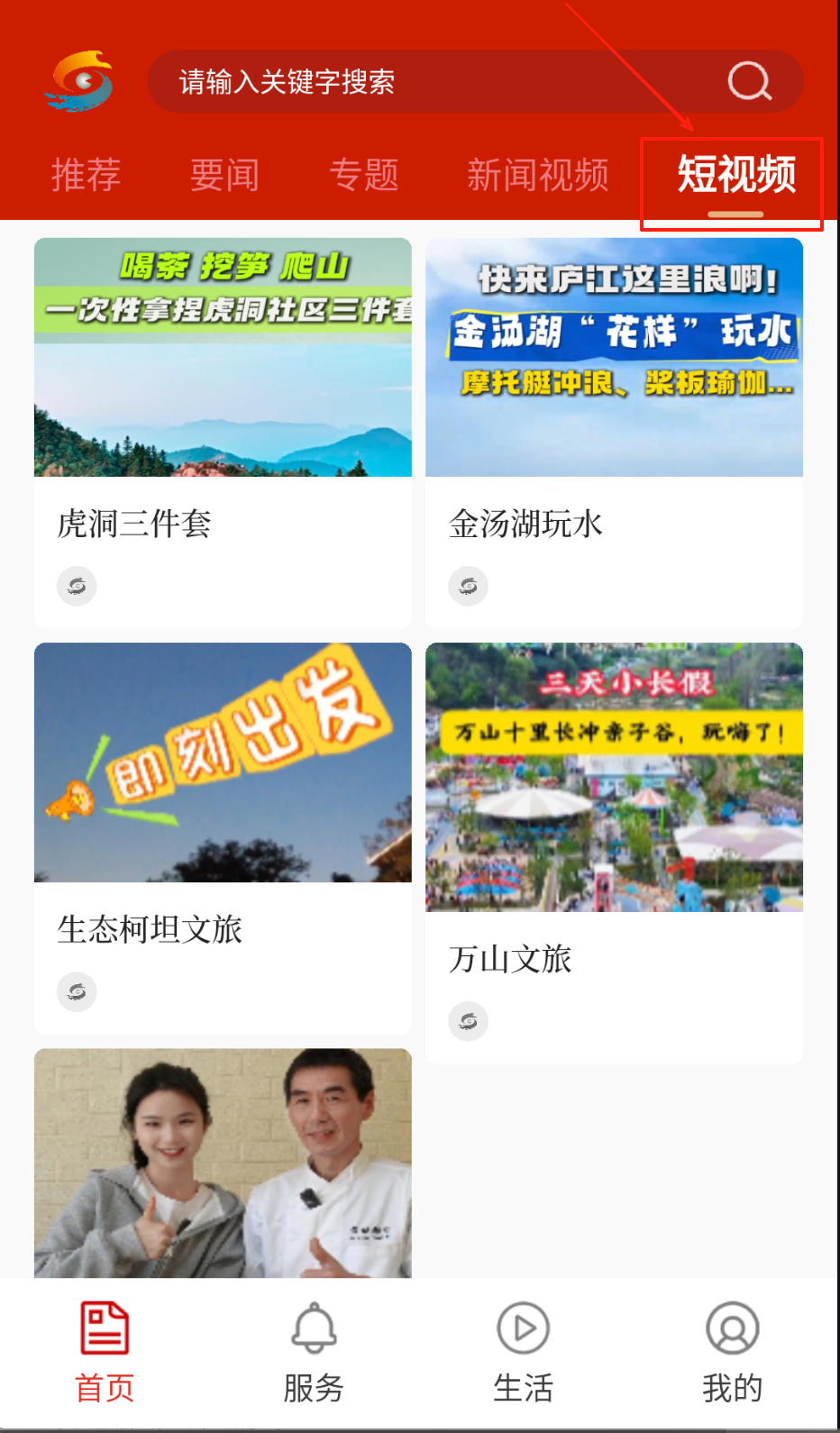Open the 专题 tab
Screen dimensions: 840x1433
click(363, 175)
